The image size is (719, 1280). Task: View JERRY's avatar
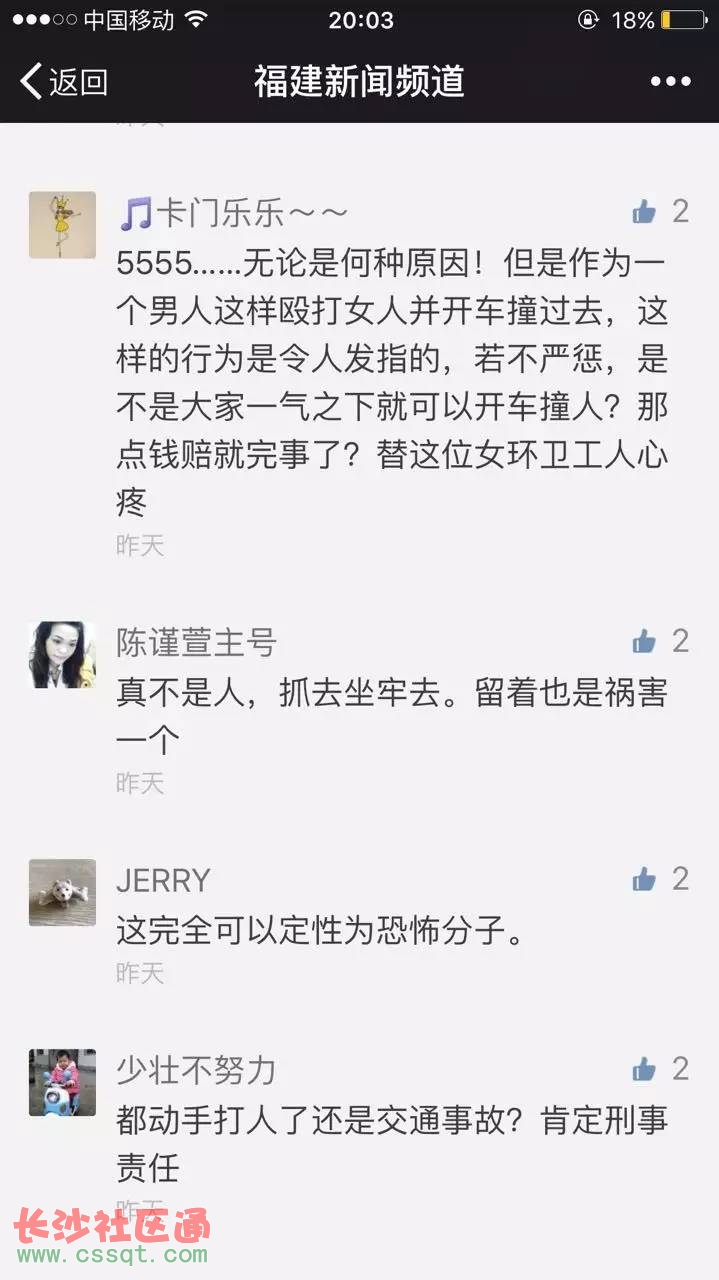point(62,892)
